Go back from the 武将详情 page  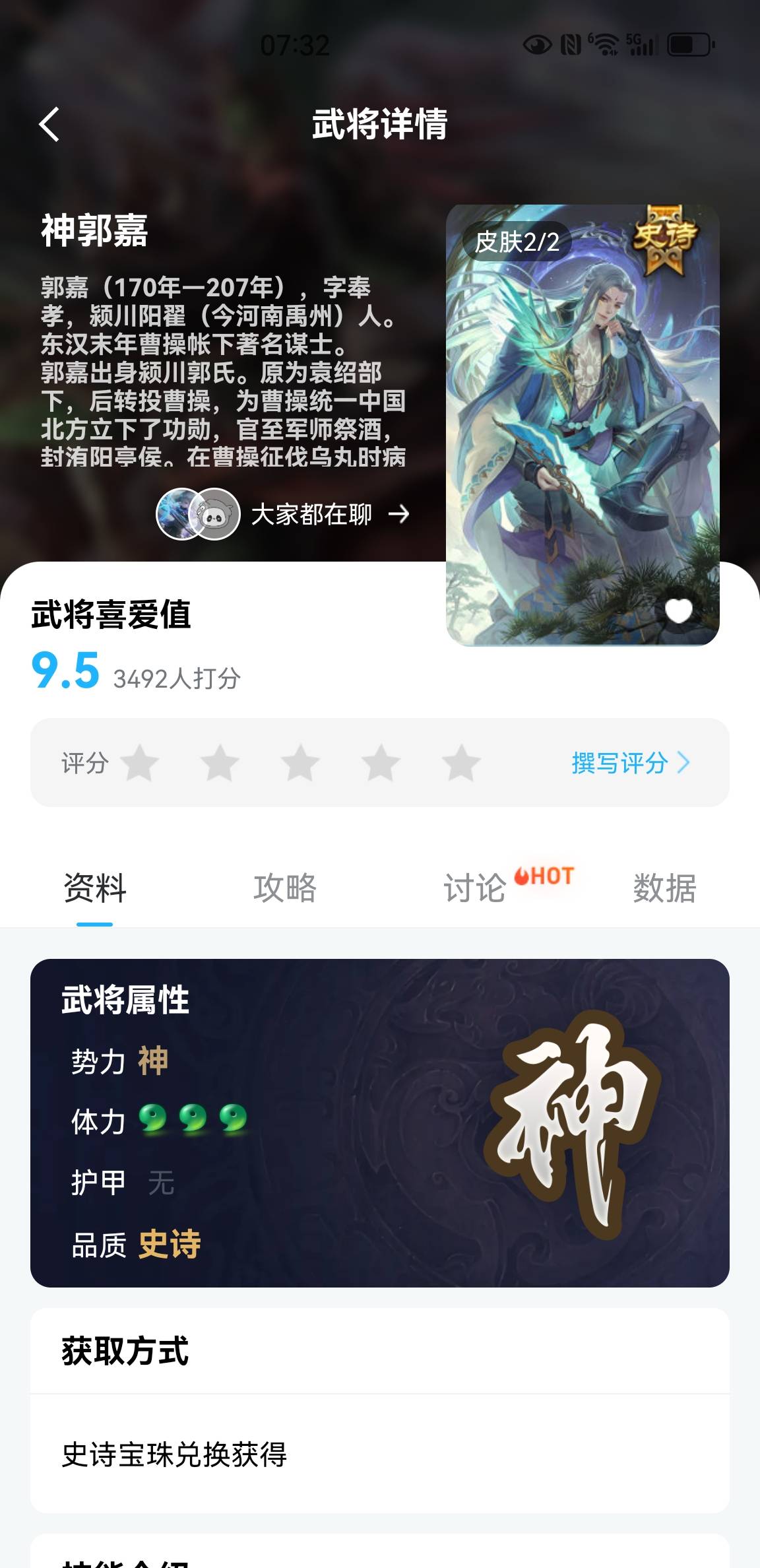(x=49, y=124)
